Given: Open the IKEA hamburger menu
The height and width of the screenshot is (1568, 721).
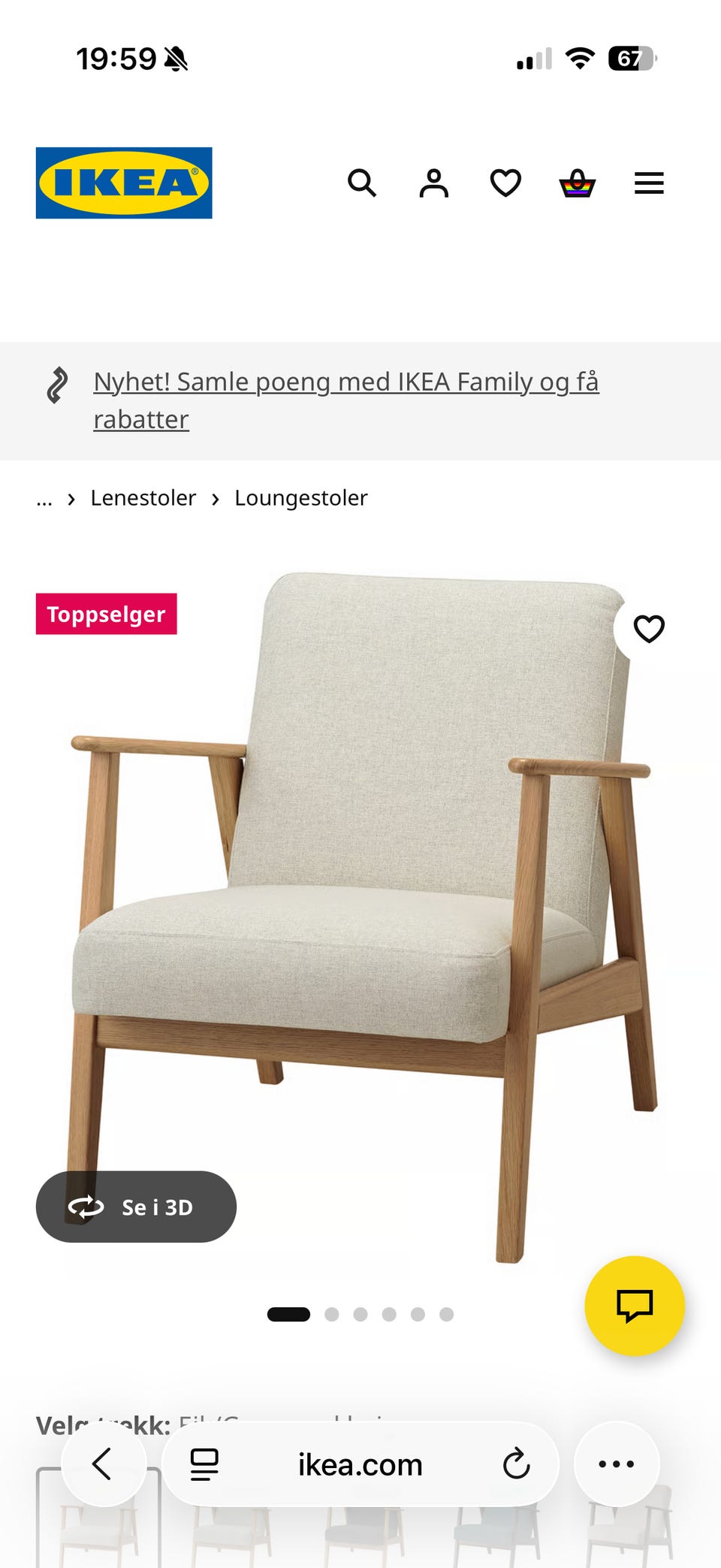Looking at the screenshot, I should [649, 182].
